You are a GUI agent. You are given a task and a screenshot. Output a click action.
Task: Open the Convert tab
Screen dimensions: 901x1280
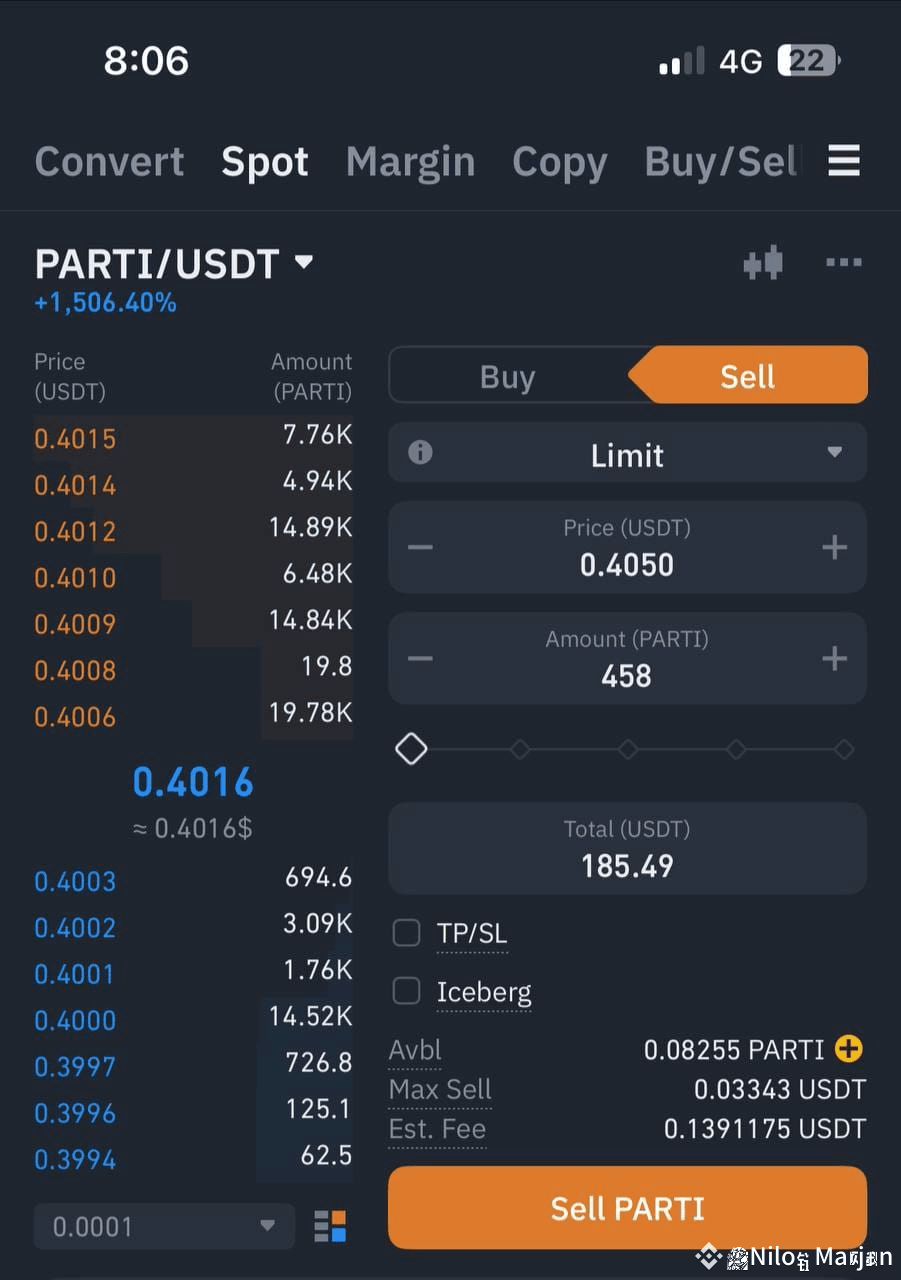click(109, 161)
